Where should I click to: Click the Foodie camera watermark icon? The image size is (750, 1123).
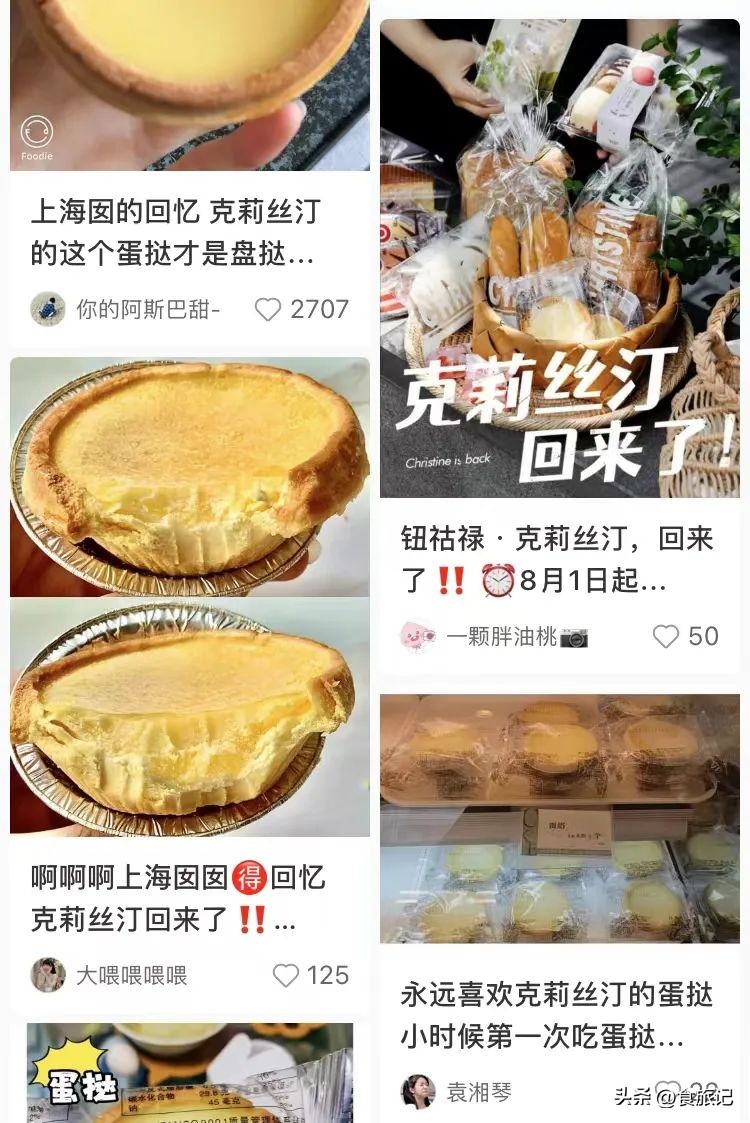pos(34,129)
